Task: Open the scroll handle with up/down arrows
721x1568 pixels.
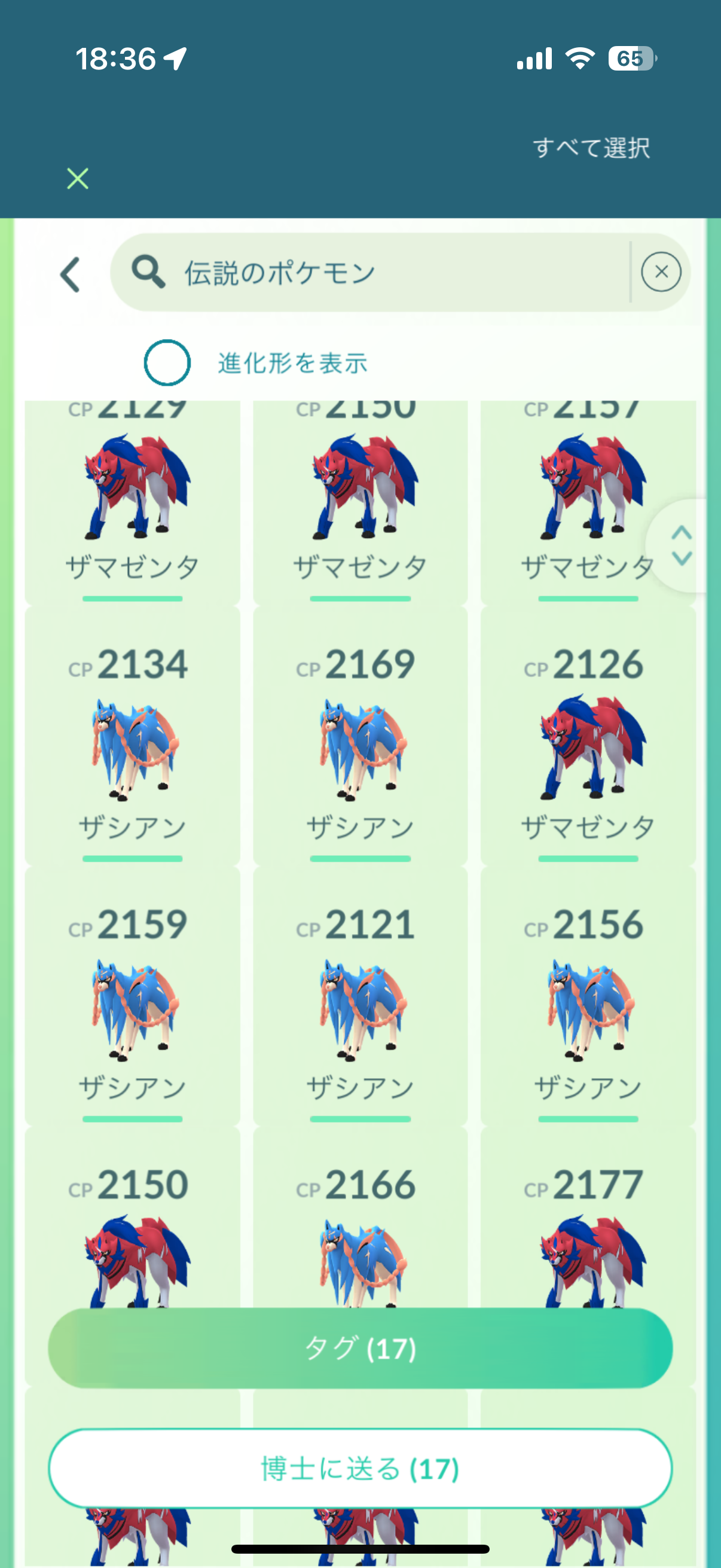Action: click(x=682, y=545)
